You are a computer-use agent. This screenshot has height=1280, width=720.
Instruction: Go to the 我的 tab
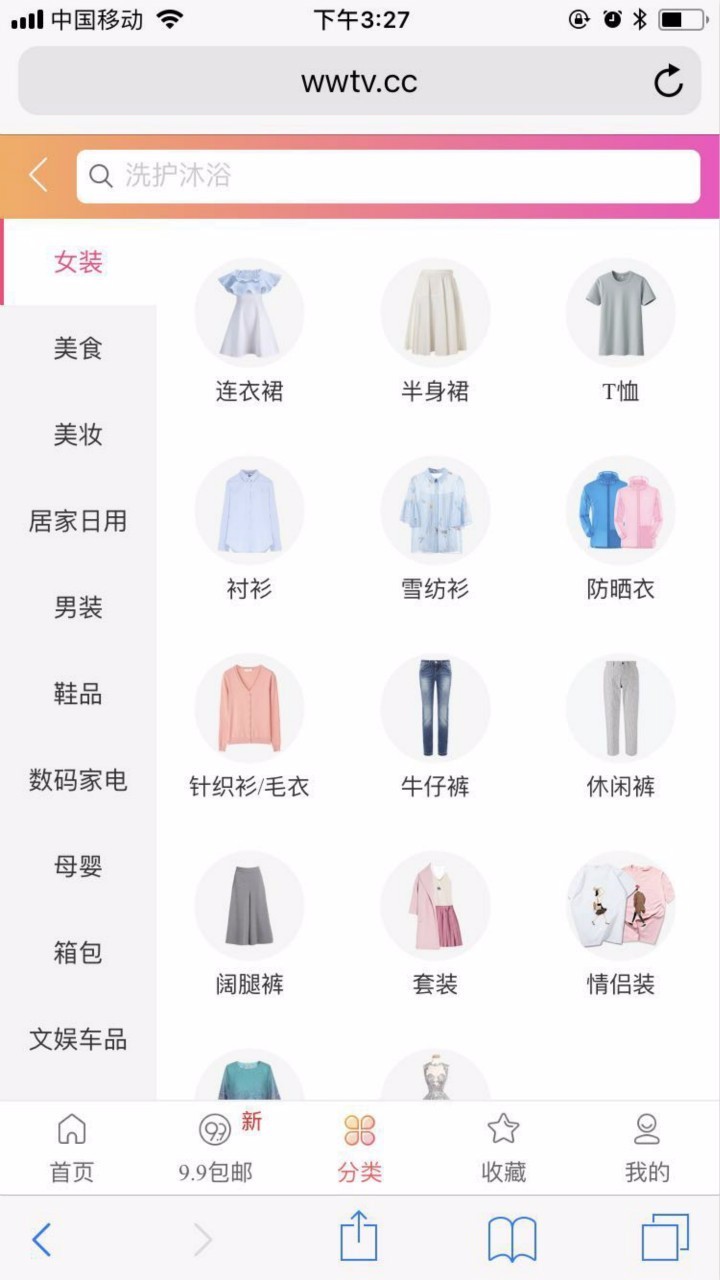[647, 1148]
